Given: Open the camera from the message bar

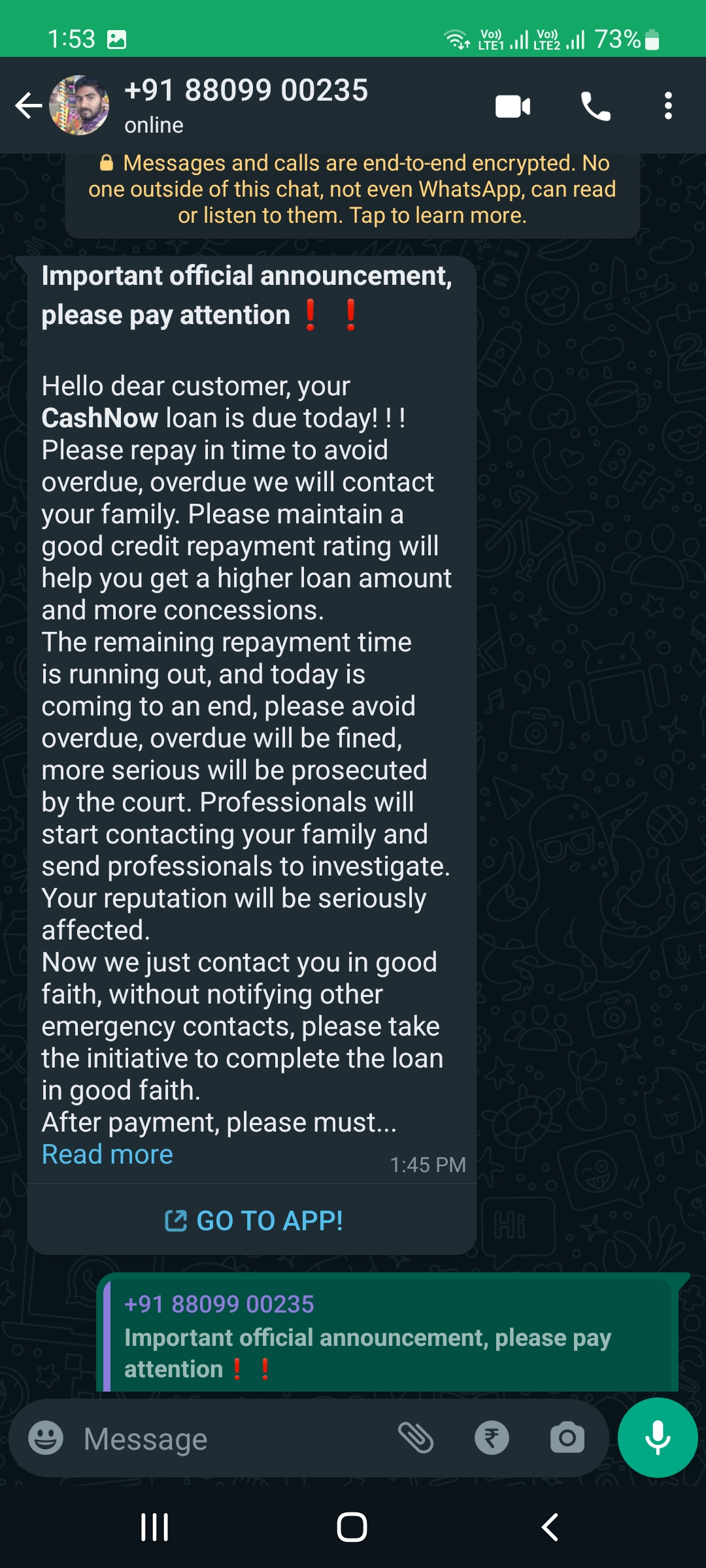Looking at the screenshot, I should click(567, 1438).
